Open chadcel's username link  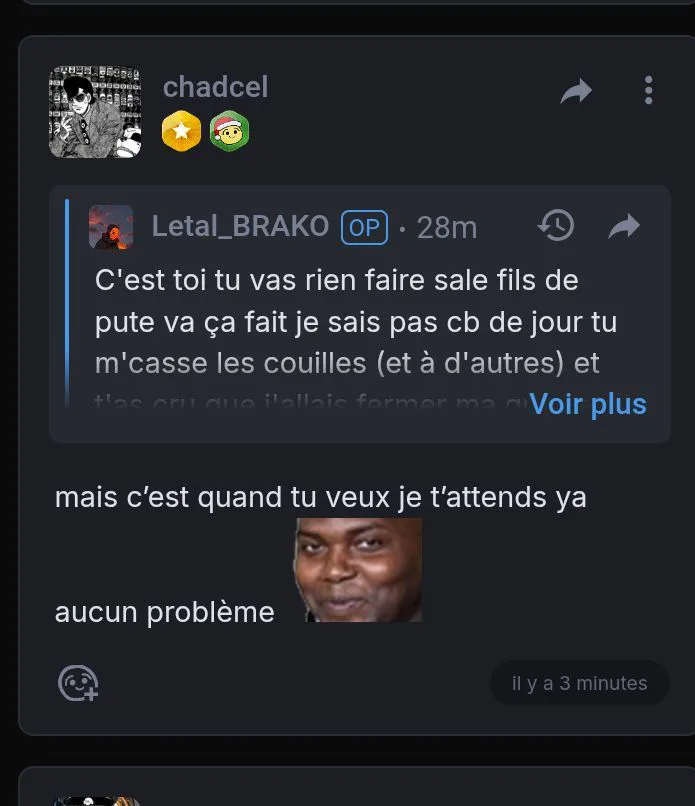[x=215, y=87]
